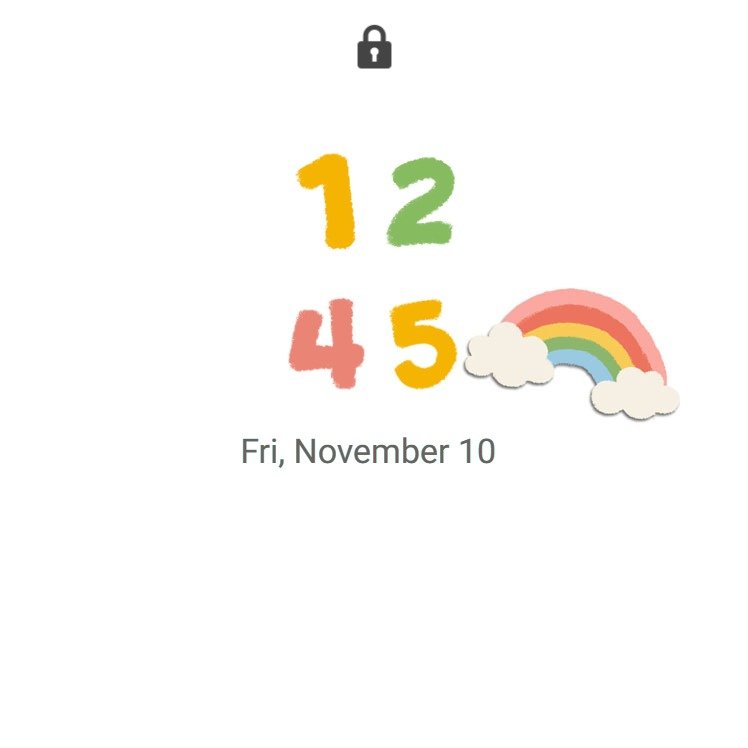Screen dimensions: 748x748
Task: Tap the padlock icon to unlock
Action: [x=374, y=49]
